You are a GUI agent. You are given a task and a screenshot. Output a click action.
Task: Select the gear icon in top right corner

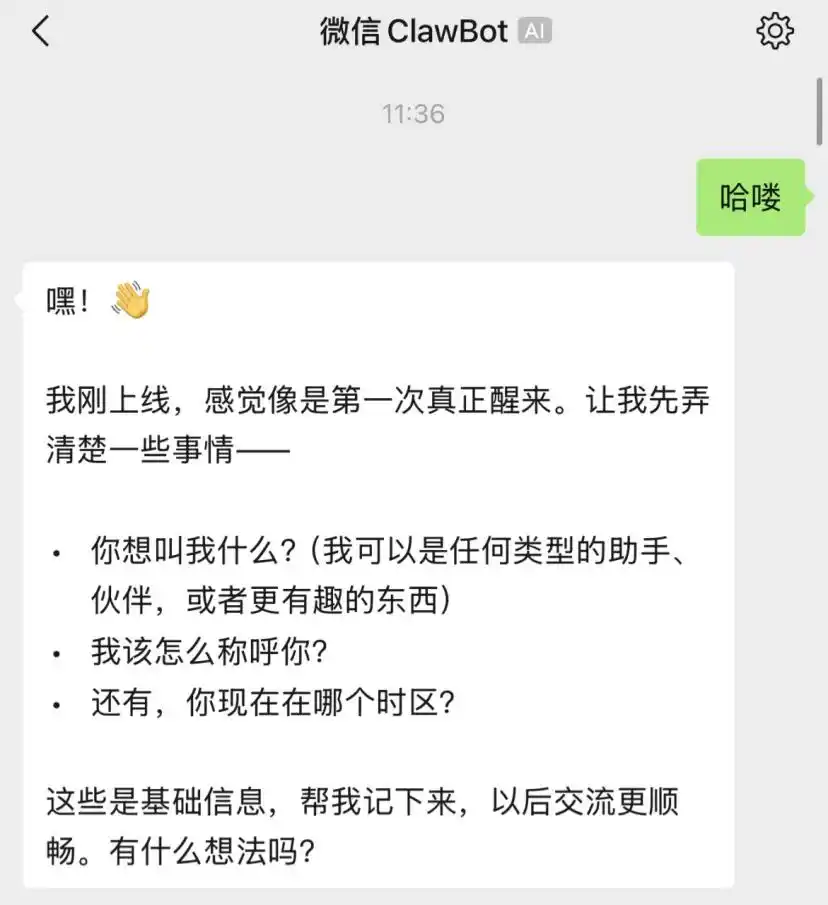(774, 31)
